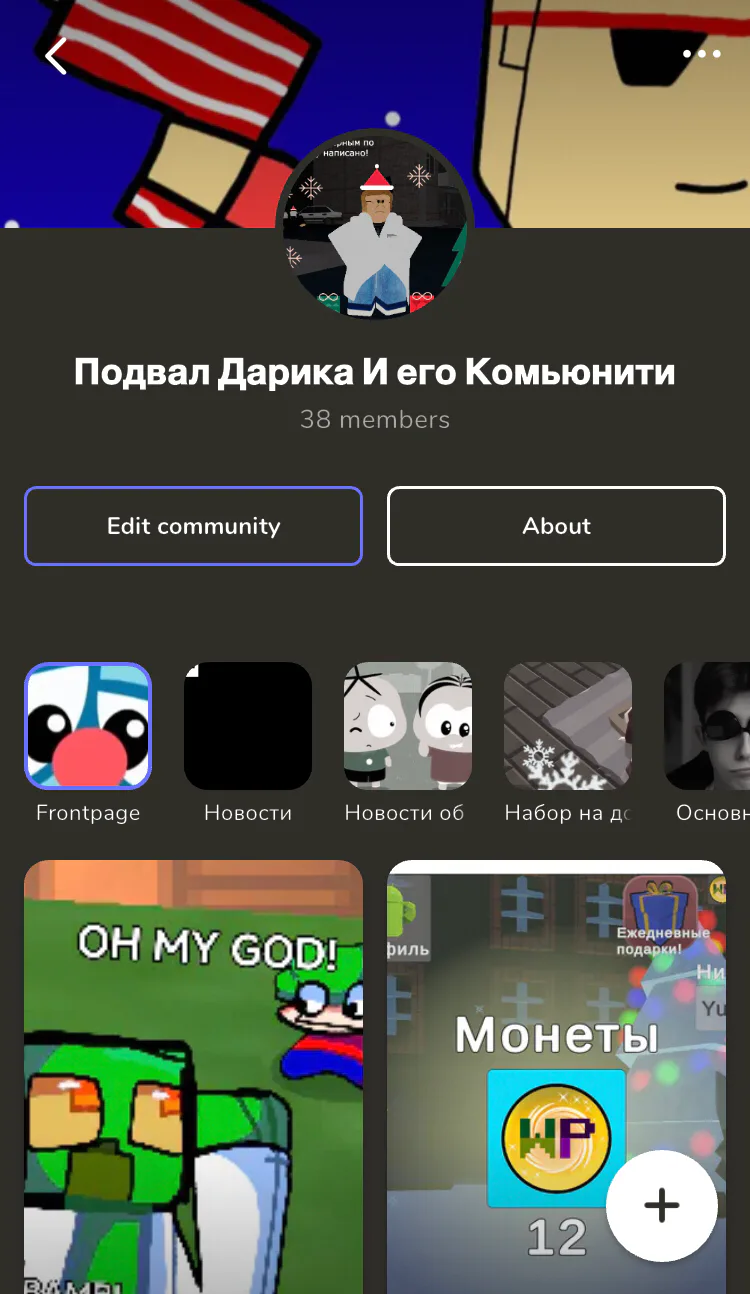The height and width of the screenshot is (1294, 750).
Task: Open the Основн channel
Action: click(x=710, y=726)
